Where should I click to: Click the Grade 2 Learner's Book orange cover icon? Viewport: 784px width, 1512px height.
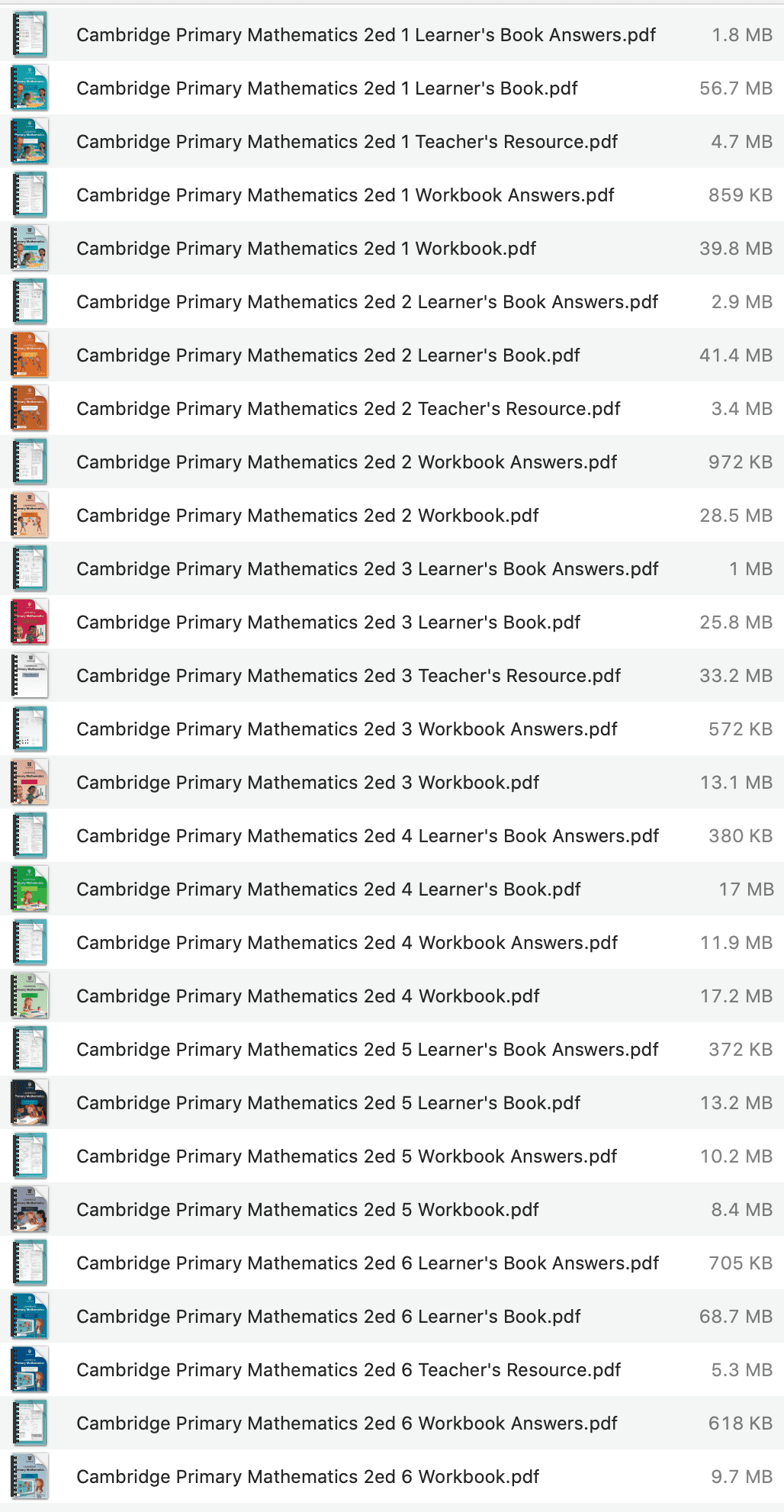coord(28,355)
